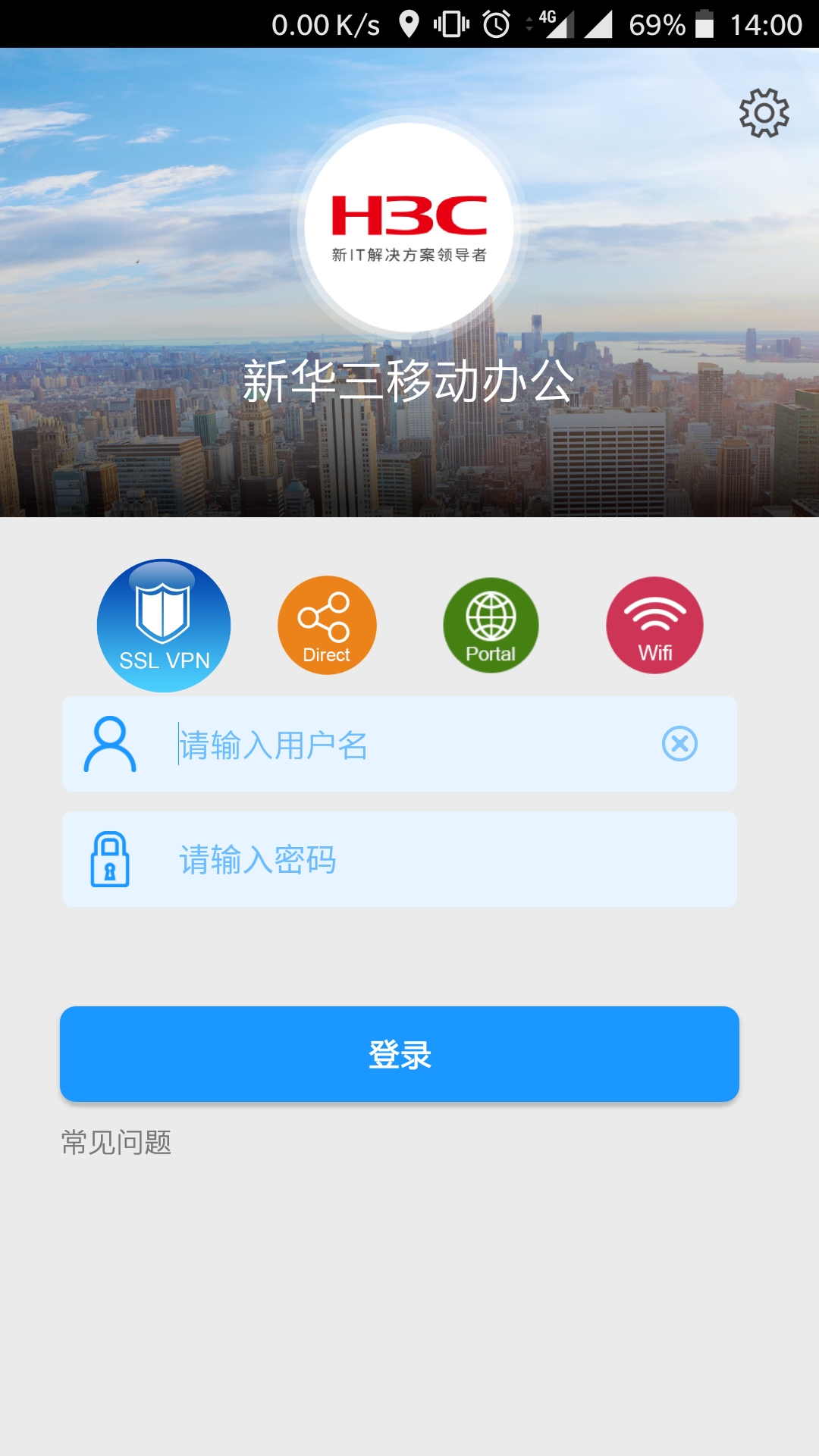
Task: Switch to Direct connection mode
Action: click(x=327, y=626)
